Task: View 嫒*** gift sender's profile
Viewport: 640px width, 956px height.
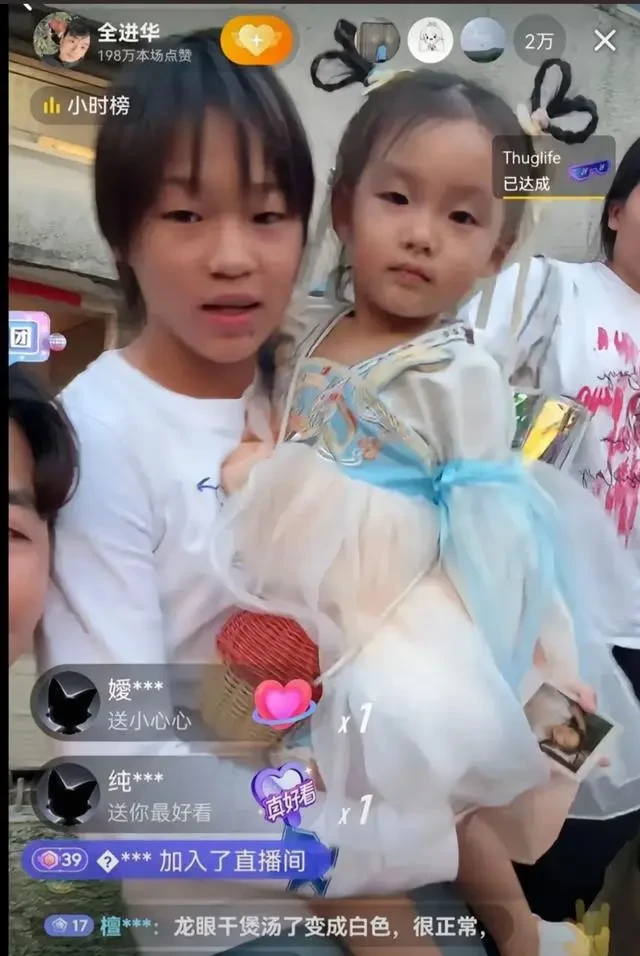Action: tap(65, 703)
